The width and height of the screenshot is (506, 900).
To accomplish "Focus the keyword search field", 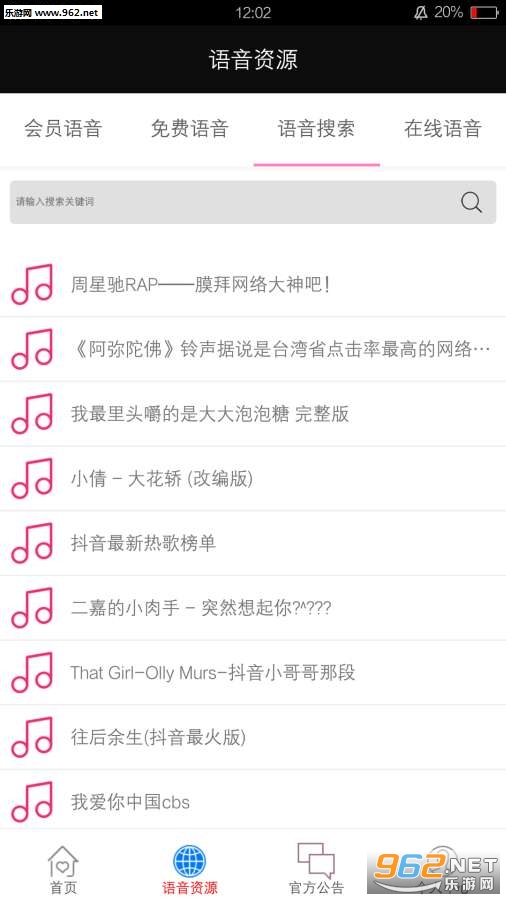I will [253, 202].
